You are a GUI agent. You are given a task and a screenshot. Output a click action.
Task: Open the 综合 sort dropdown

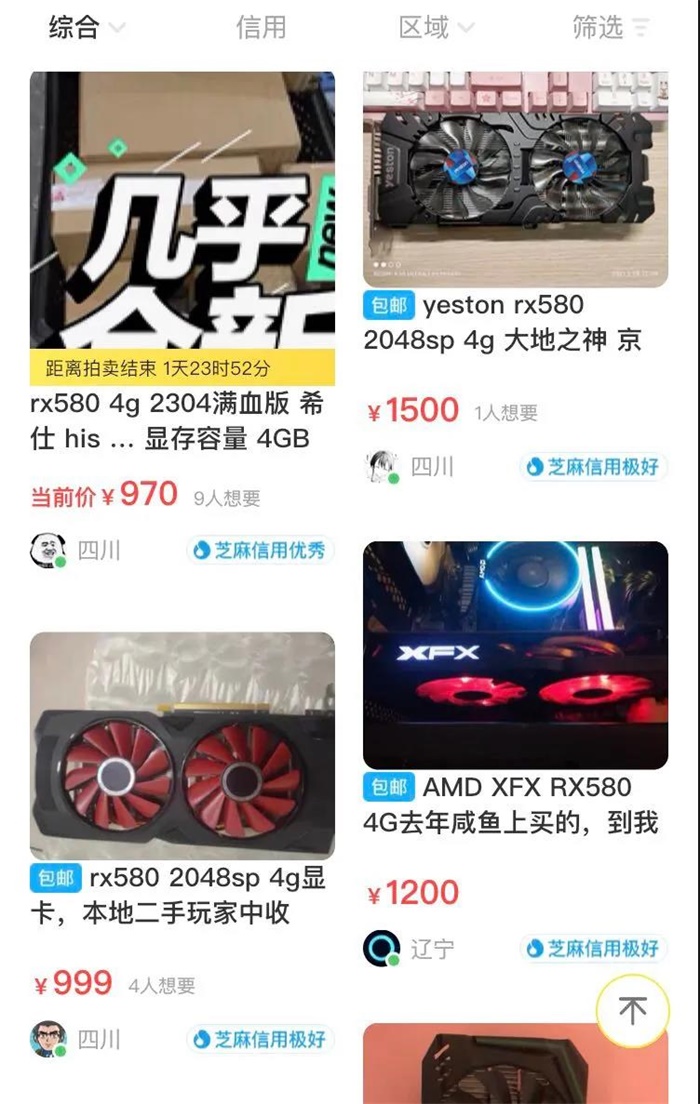pyautogui.click(x=86, y=27)
